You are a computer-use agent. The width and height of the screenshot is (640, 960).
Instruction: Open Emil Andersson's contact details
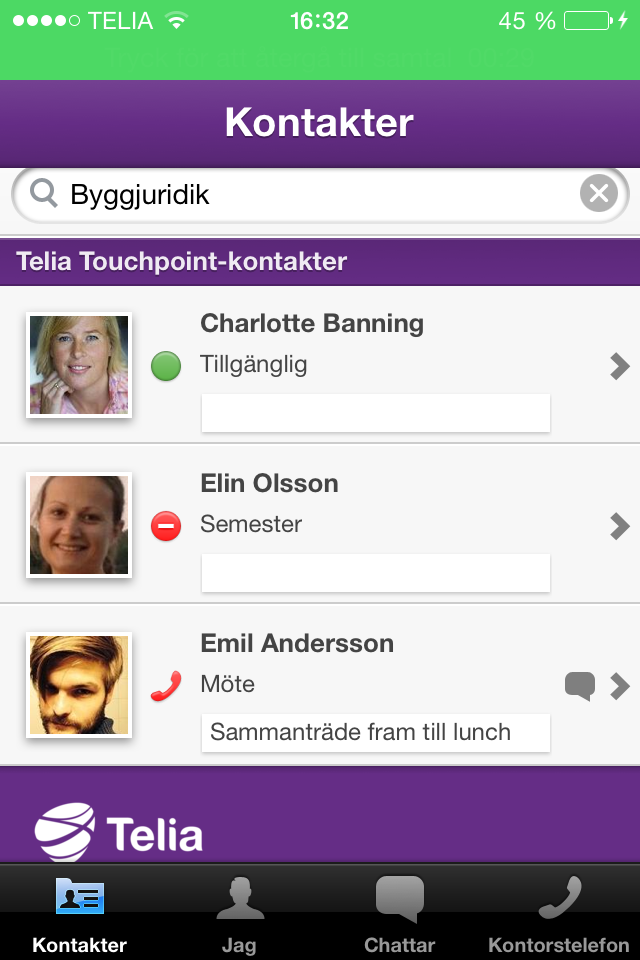tap(620, 686)
